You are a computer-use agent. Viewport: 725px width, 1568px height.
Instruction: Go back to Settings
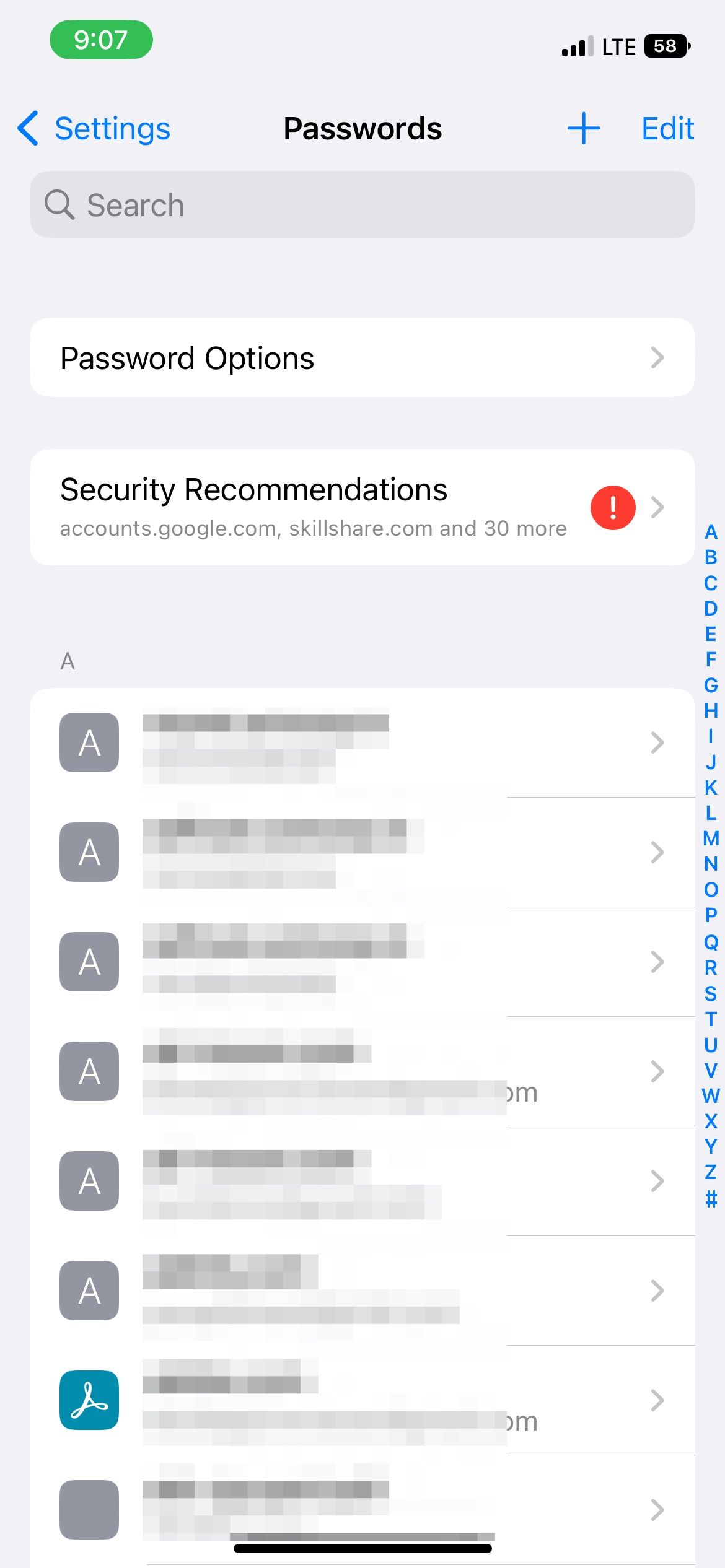(x=94, y=129)
